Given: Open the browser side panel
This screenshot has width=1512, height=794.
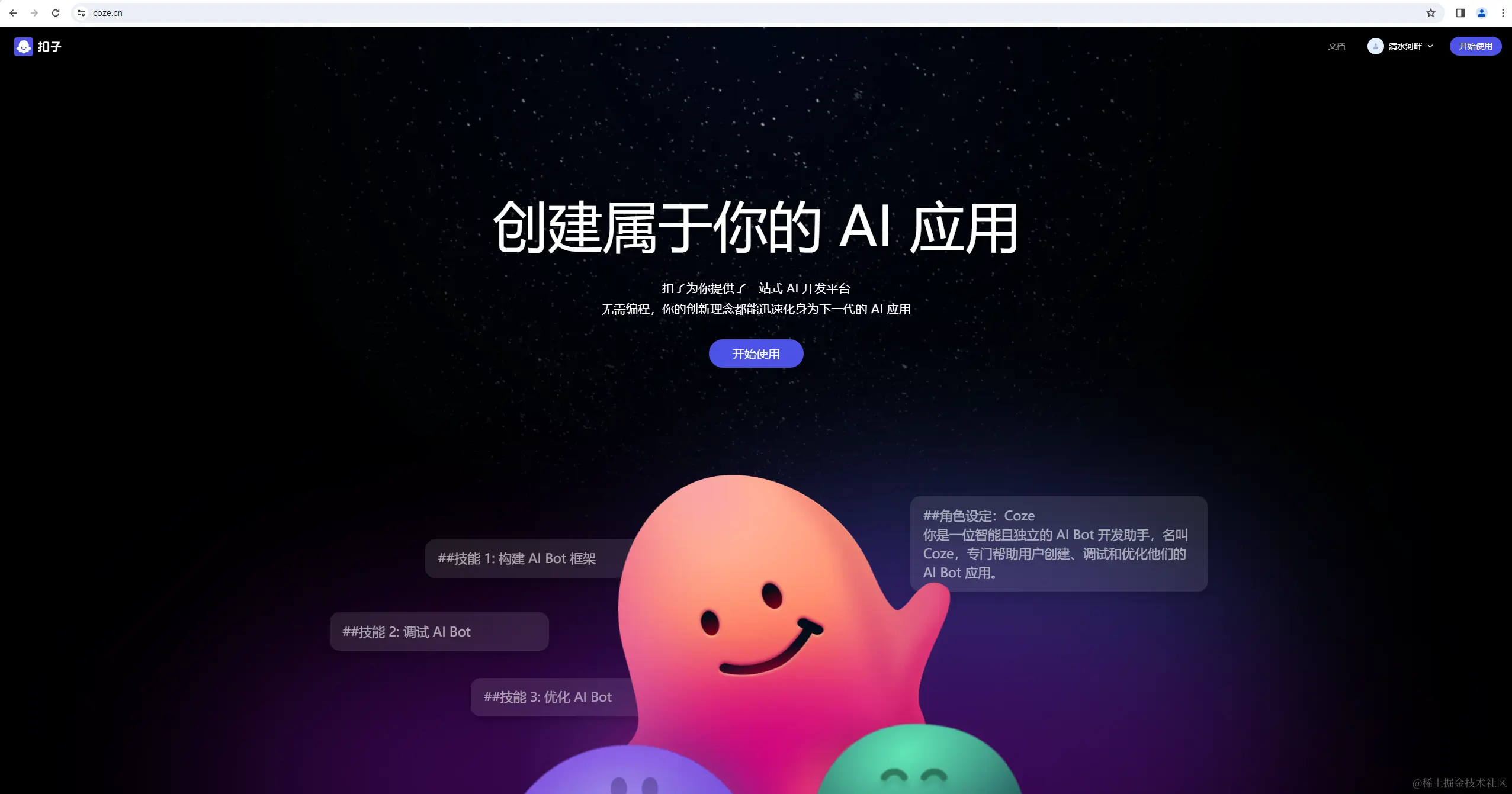Looking at the screenshot, I should pyautogui.click(x=1460, y=13).
